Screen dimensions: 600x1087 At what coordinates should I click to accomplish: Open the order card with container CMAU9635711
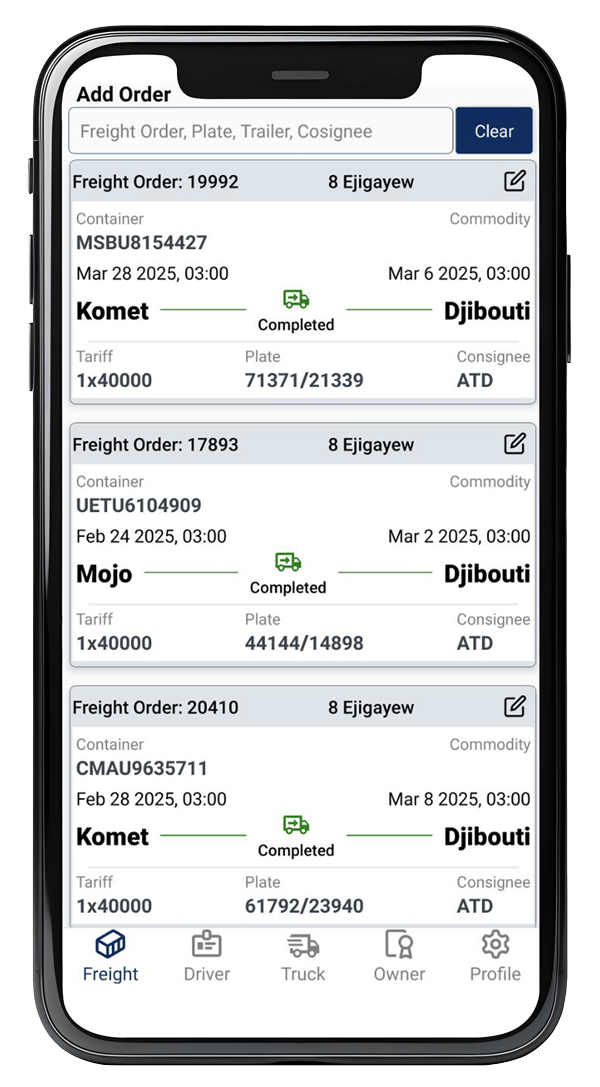pos(302,826)
